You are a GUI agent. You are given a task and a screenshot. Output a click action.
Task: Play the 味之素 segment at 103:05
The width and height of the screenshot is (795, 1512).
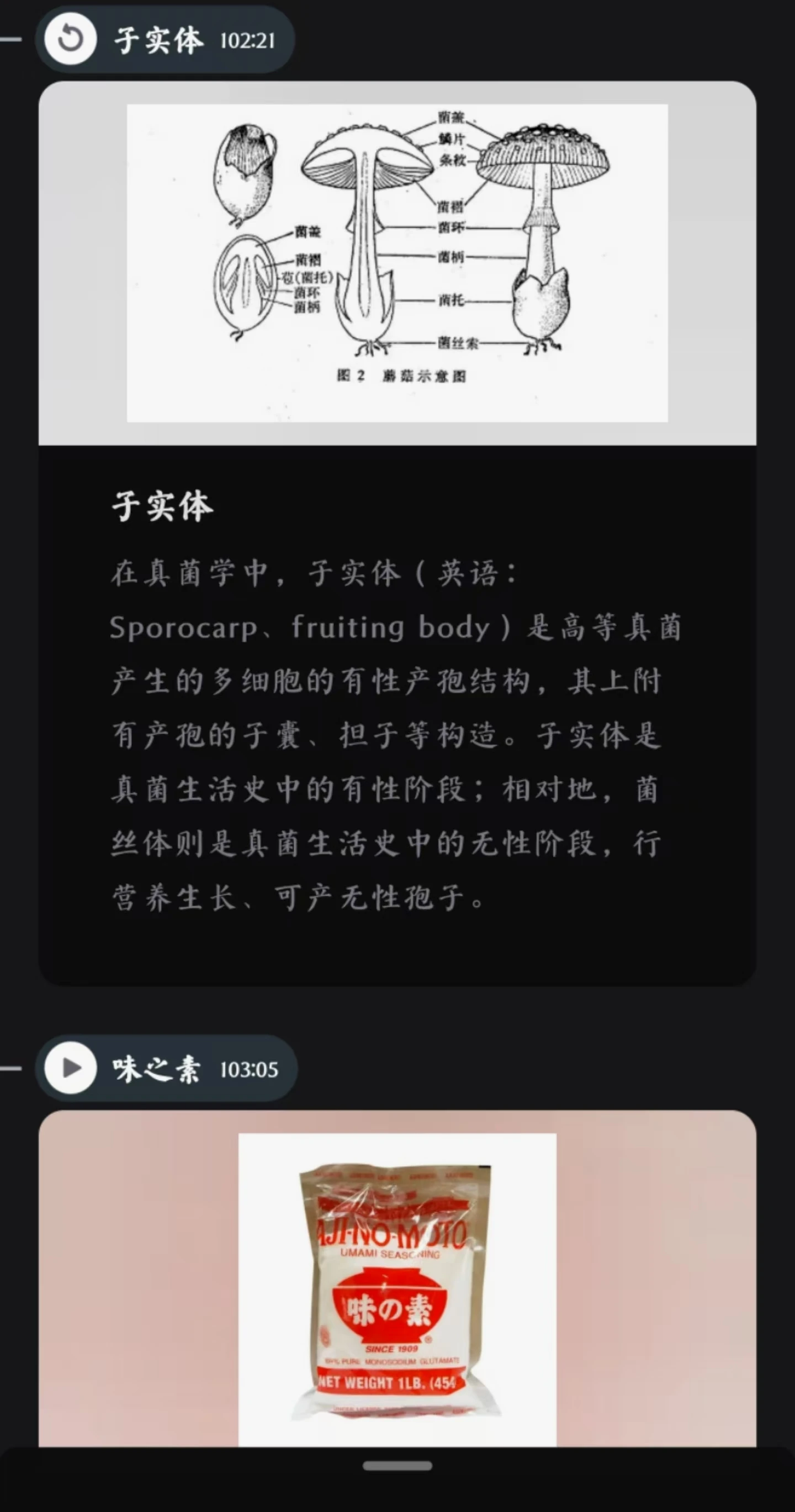(71, 1068)
